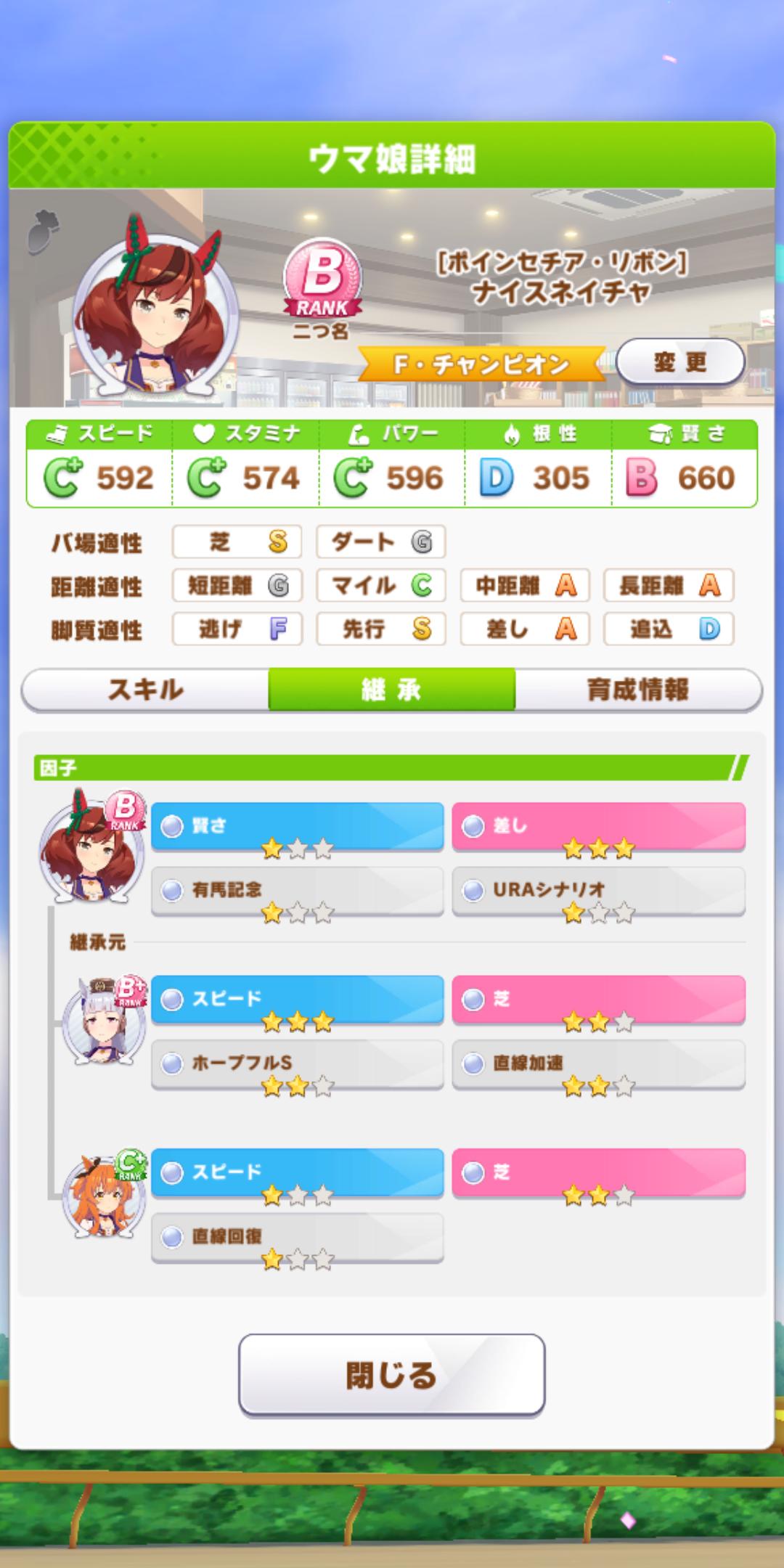Switch to the スキル tab
Image resolution: width=784 pixels, height=1568 pixels.
(x=145, y=690)
